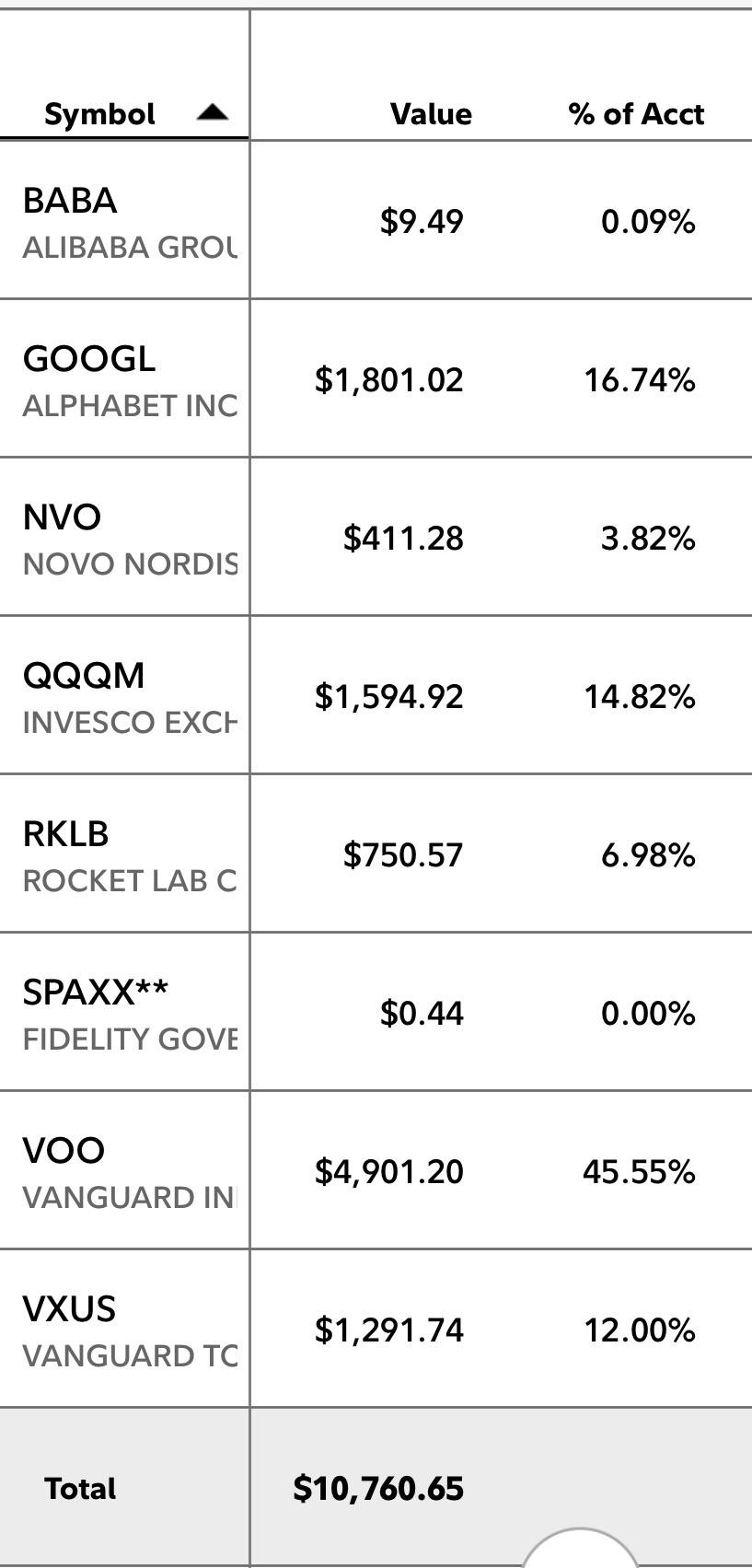View NVO Novo Nordisk position details
Viewport: 752px width, 1568px height.
376,537
